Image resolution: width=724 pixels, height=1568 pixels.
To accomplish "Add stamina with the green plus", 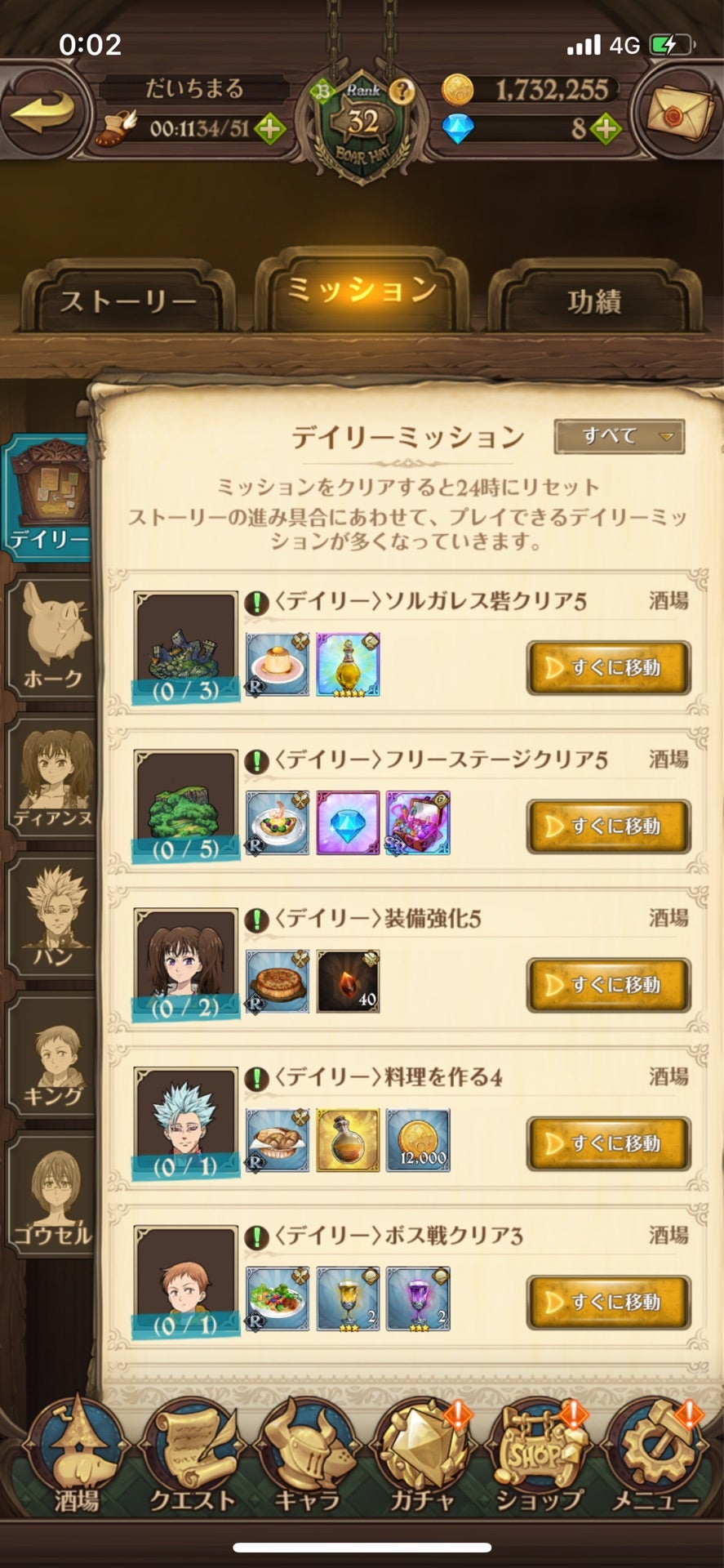I will pos(269,129).
